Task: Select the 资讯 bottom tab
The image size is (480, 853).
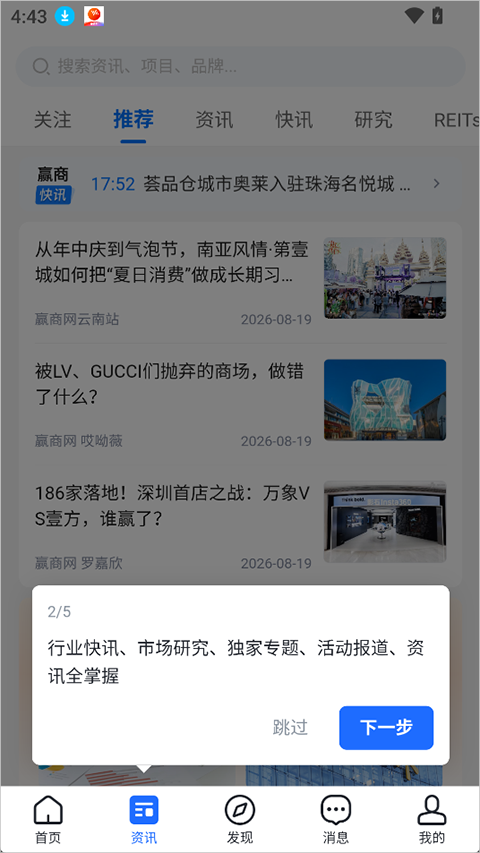Action: point(144,819)
